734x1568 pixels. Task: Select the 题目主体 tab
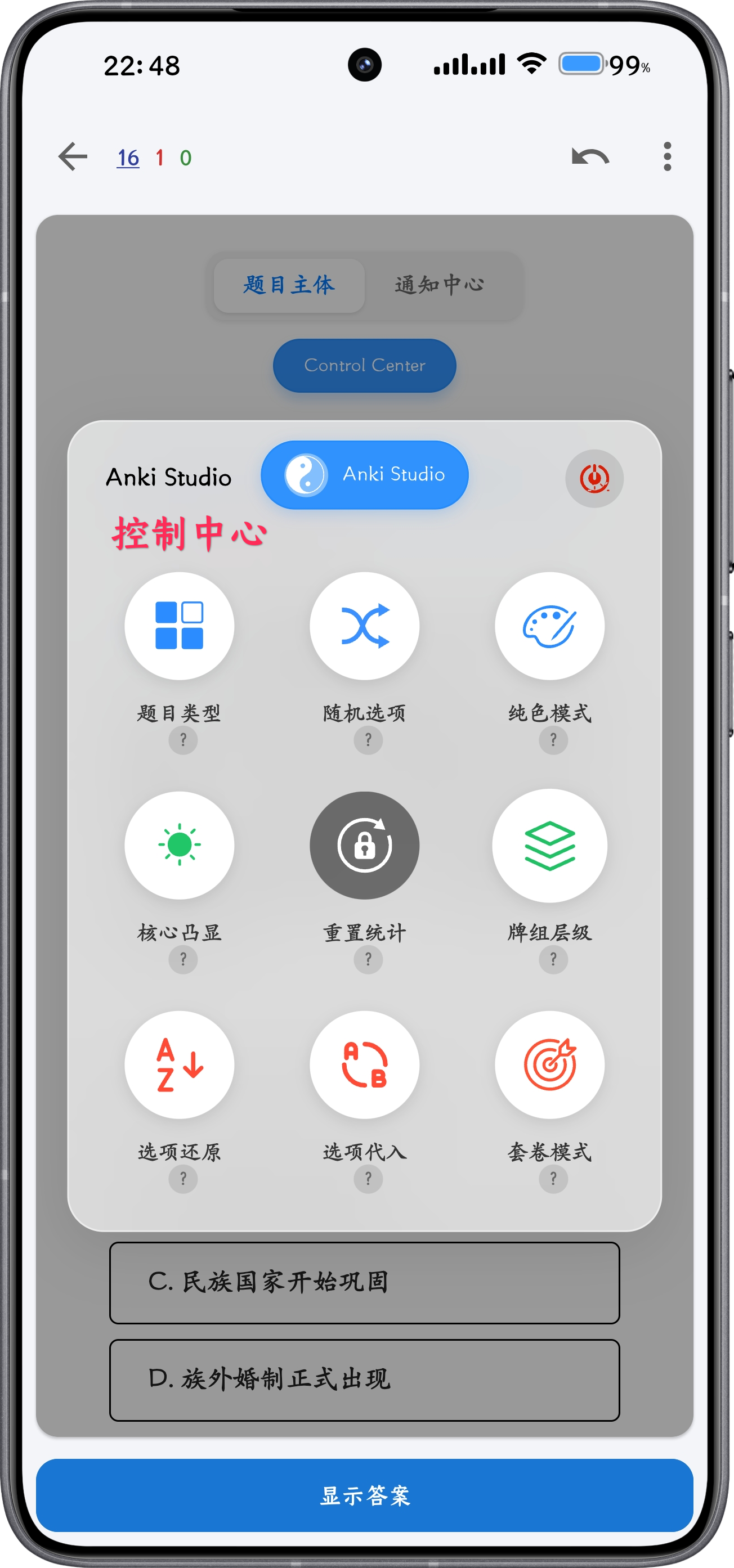[x=289, y=285]
